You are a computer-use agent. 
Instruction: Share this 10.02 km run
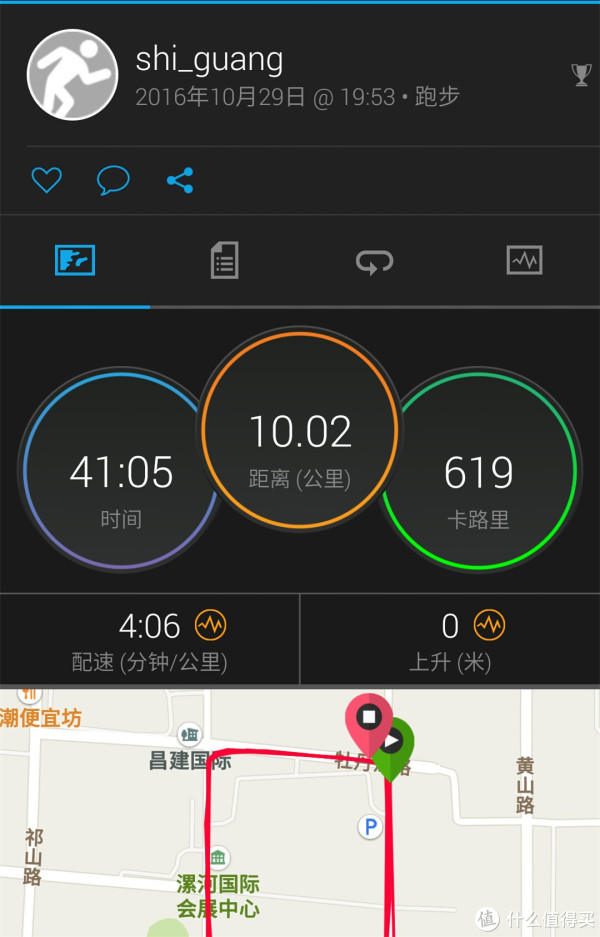180,180
